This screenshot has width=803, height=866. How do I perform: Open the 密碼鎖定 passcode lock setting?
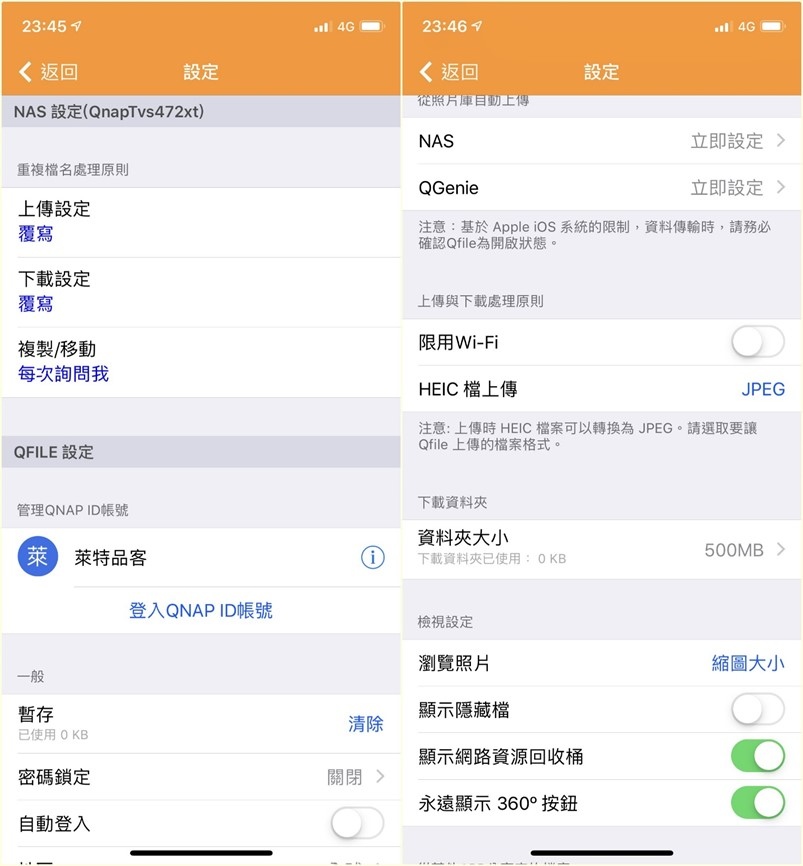200,777
